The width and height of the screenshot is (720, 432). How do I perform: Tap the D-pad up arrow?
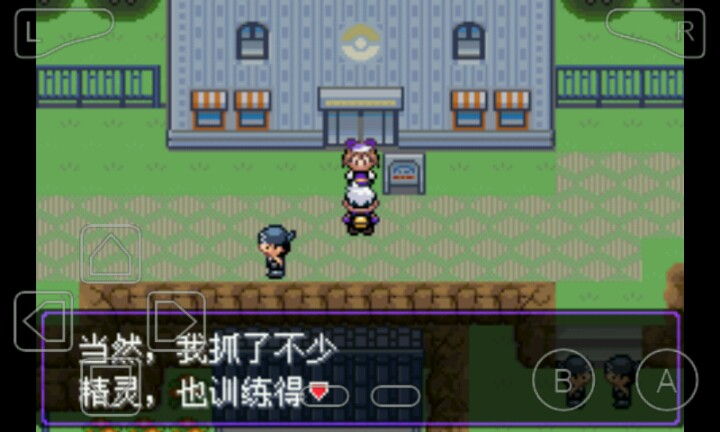tap(110, 254)
